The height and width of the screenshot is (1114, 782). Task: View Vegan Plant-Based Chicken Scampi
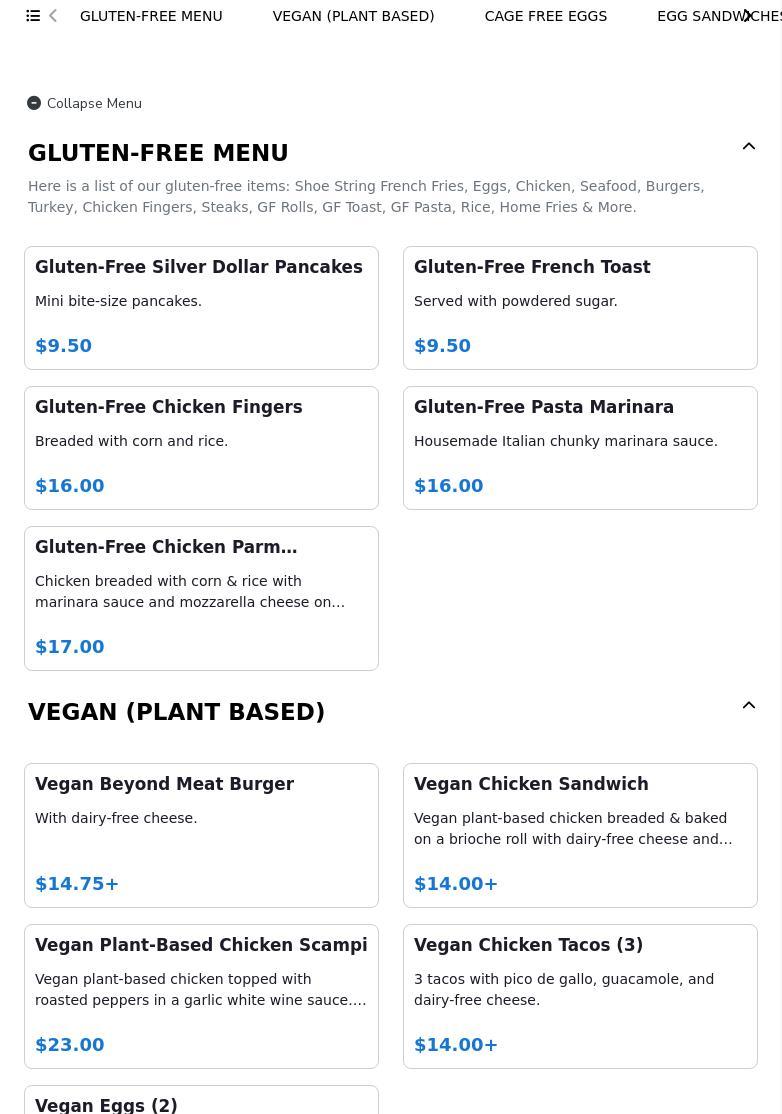[x=201, y=996]
